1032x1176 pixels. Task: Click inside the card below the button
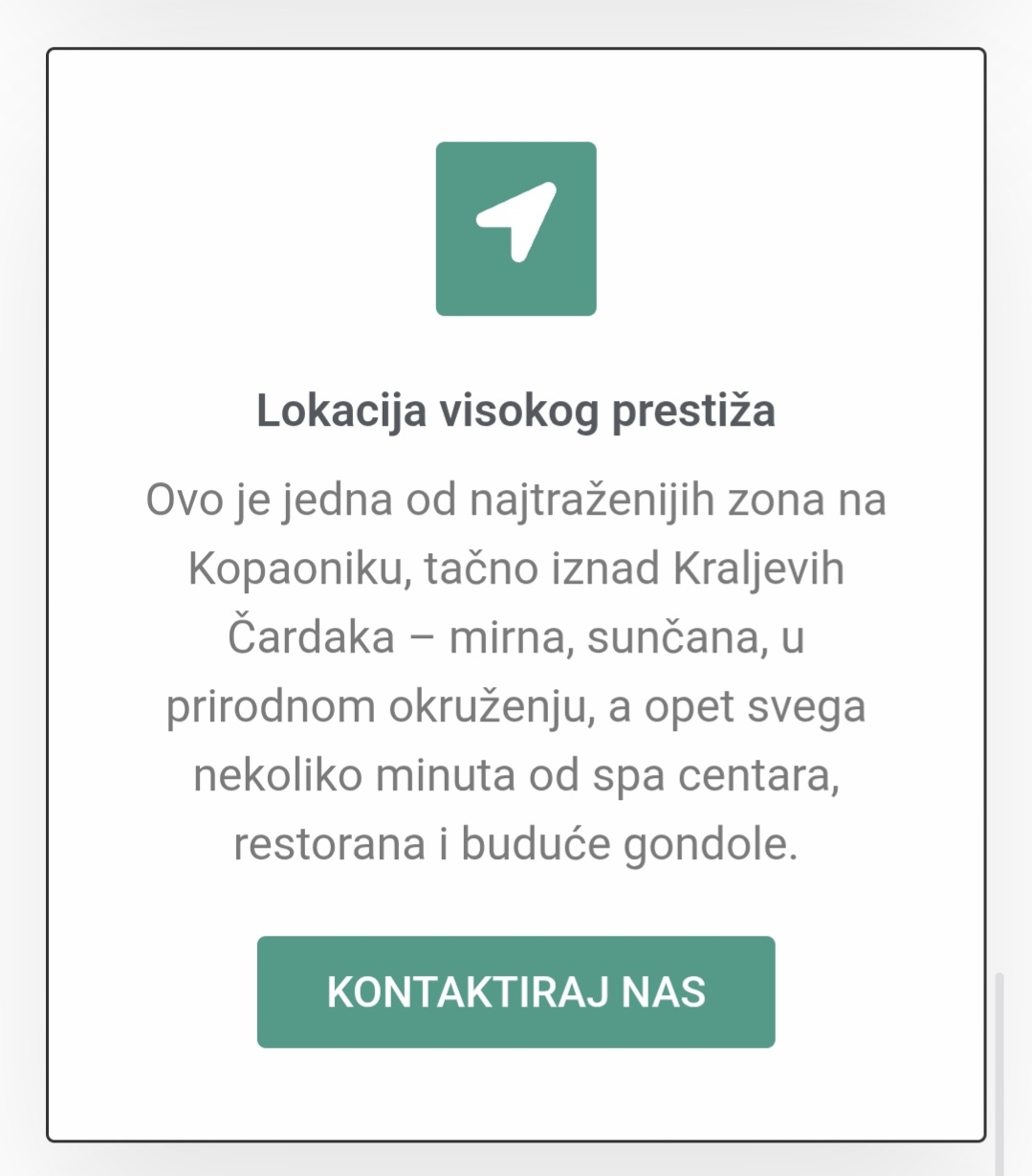(516, 1091)
